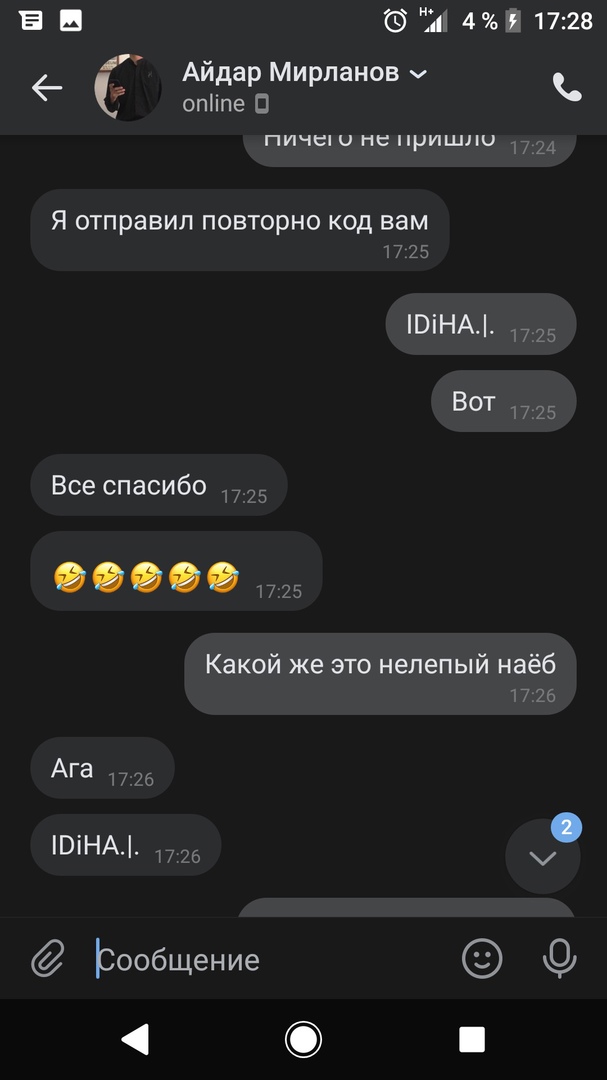This screenshot has width=607, height=1080.
Task: Go back to the chat list
Action: pyautogui.click(x=46, y=88)
